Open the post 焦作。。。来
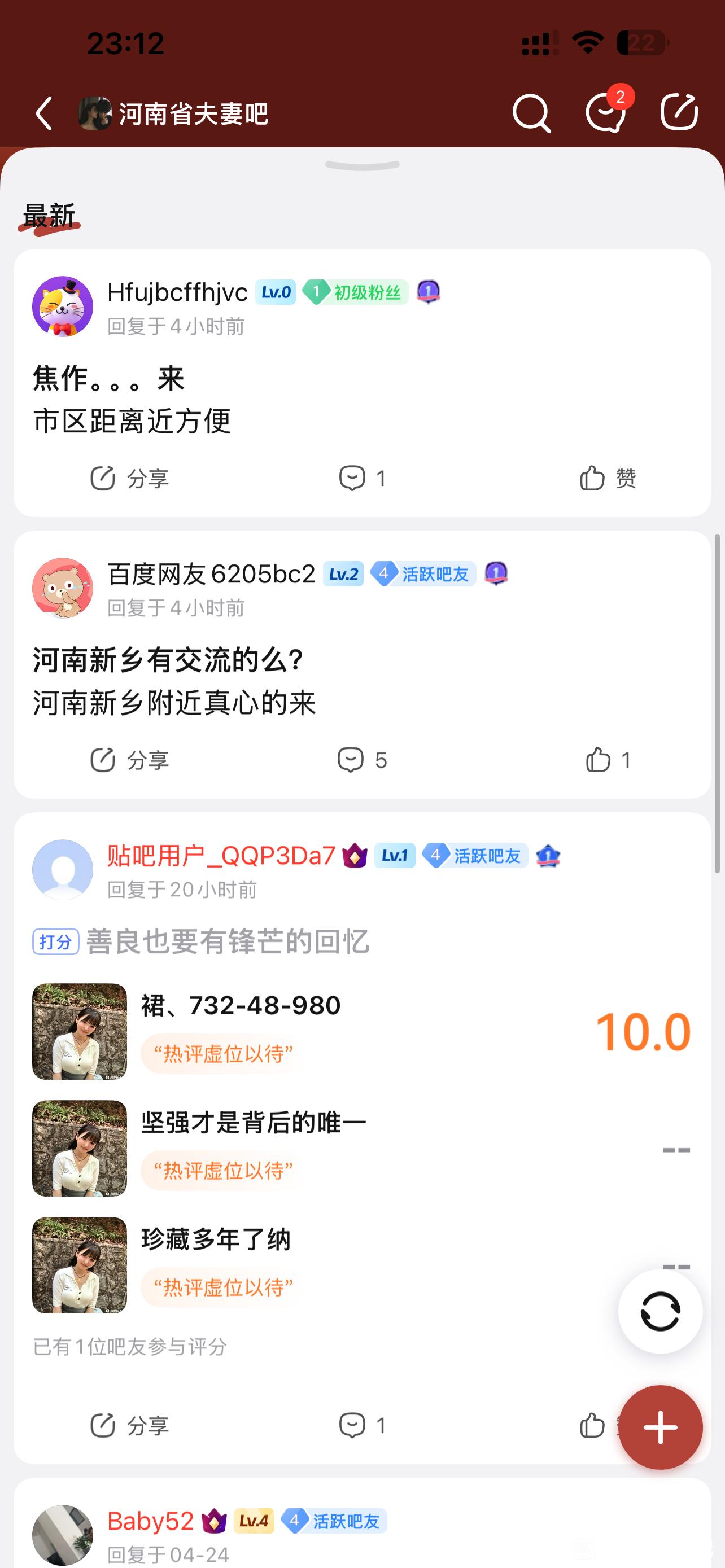The height and width of the screenshot is (1568, 725). [110, 379]
